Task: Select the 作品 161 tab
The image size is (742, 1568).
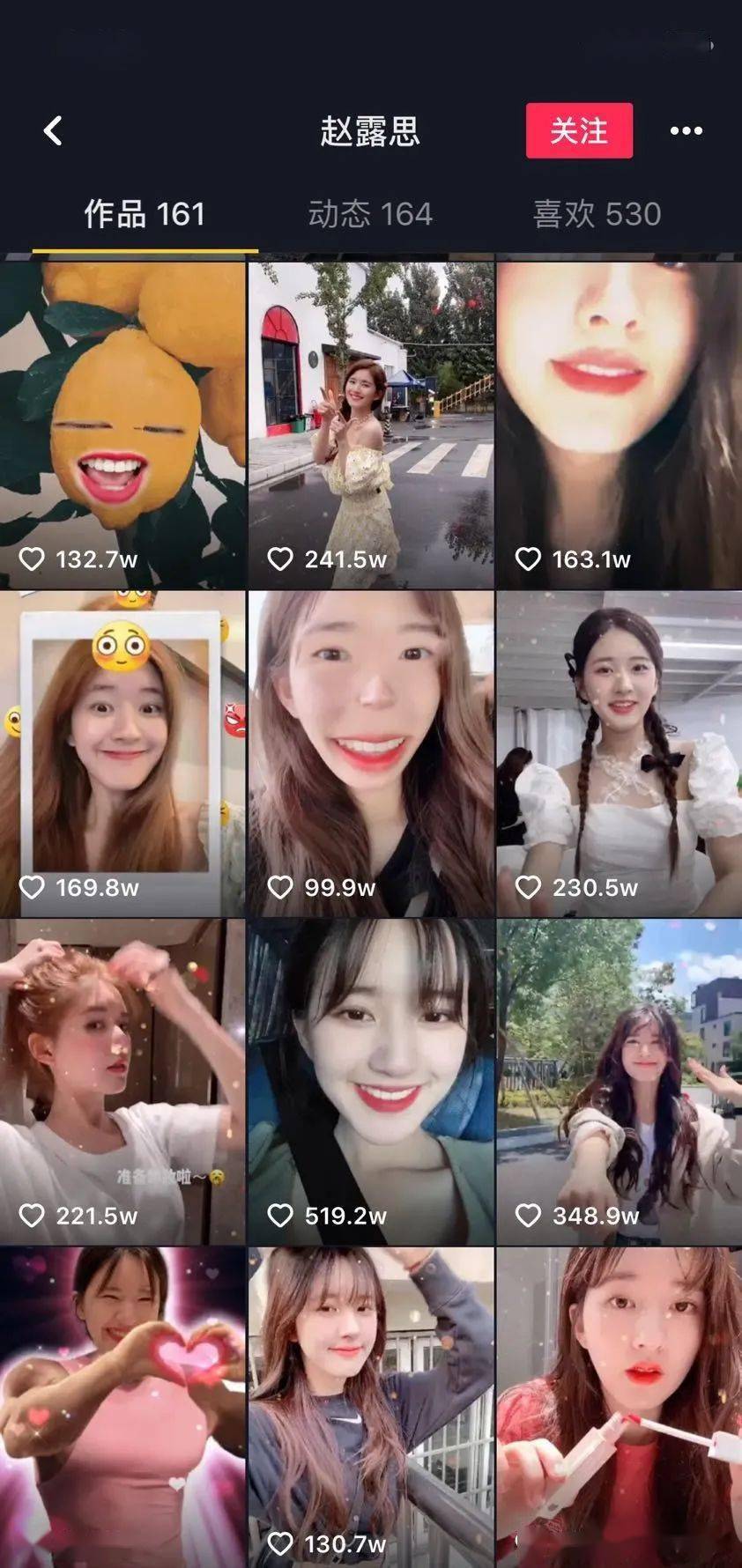Action: [x=145, y=214]
